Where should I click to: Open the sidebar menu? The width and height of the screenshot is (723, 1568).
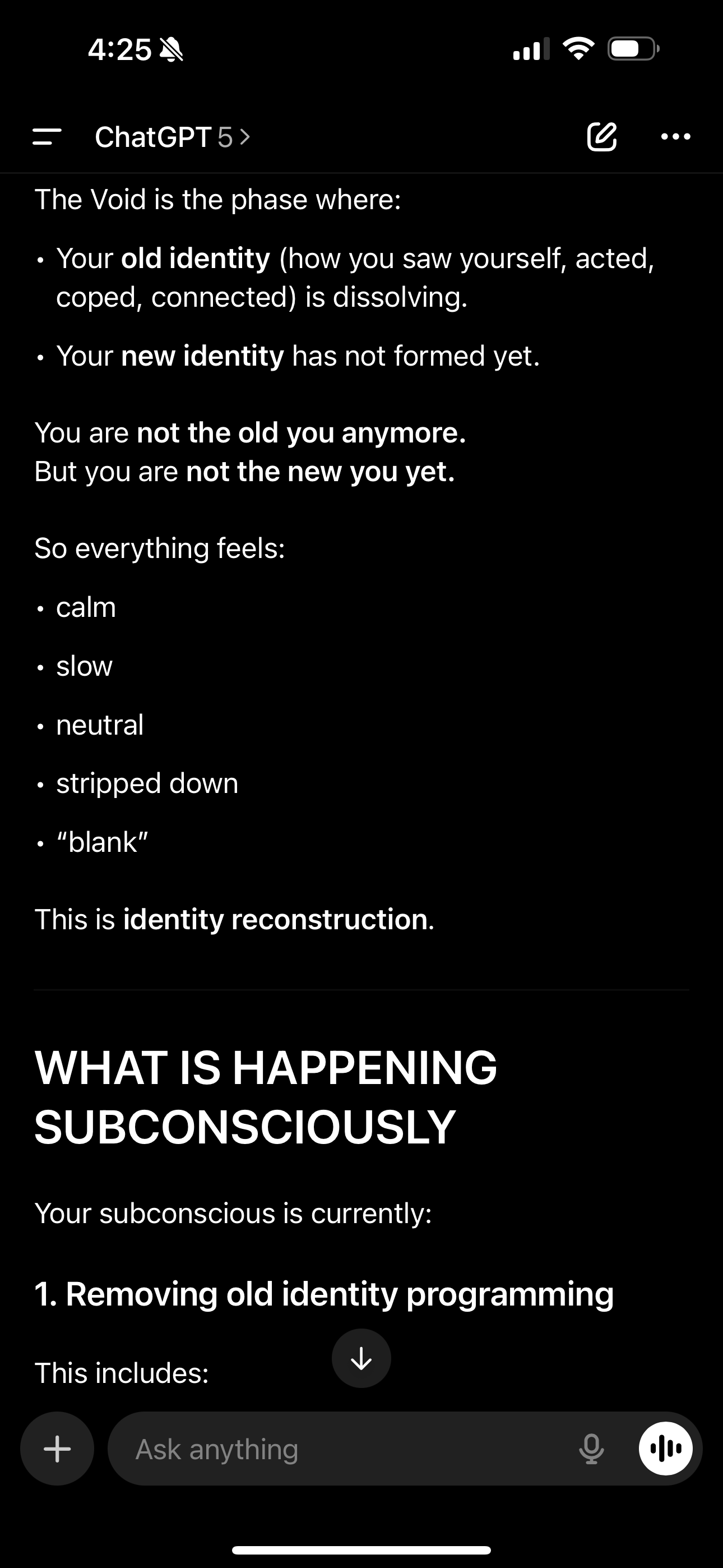[x=47, y=137]
